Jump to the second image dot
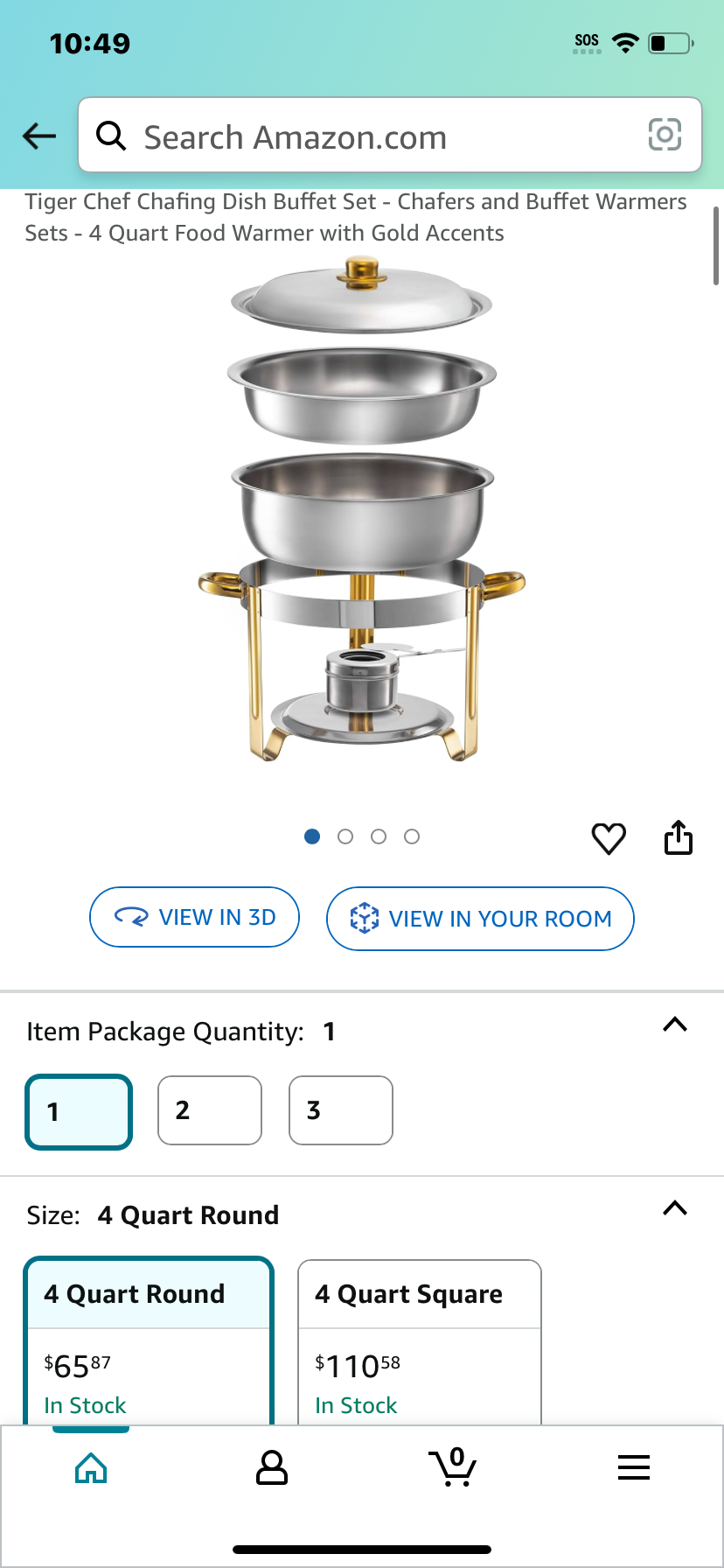The image size is (724, 1568). (345, 836)
